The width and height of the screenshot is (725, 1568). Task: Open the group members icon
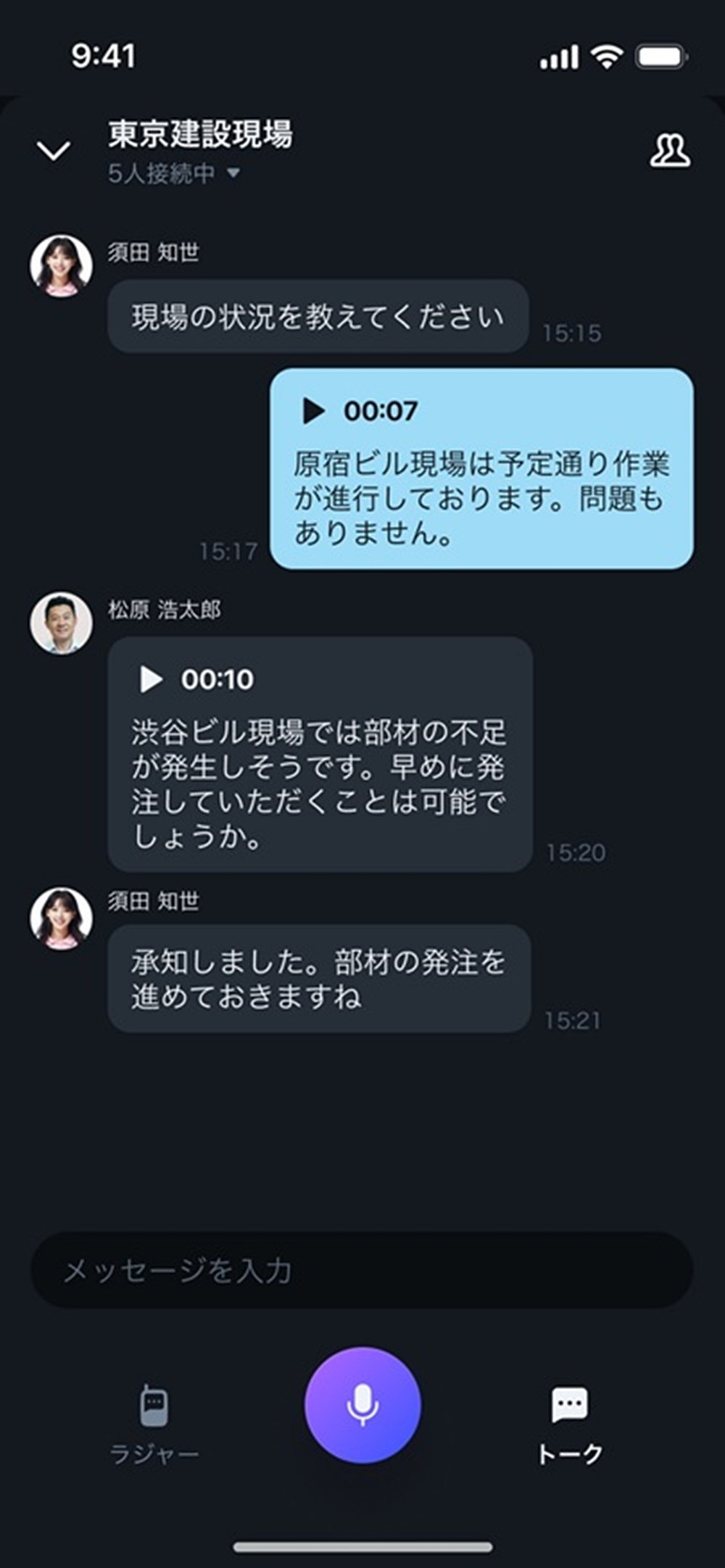669,150
